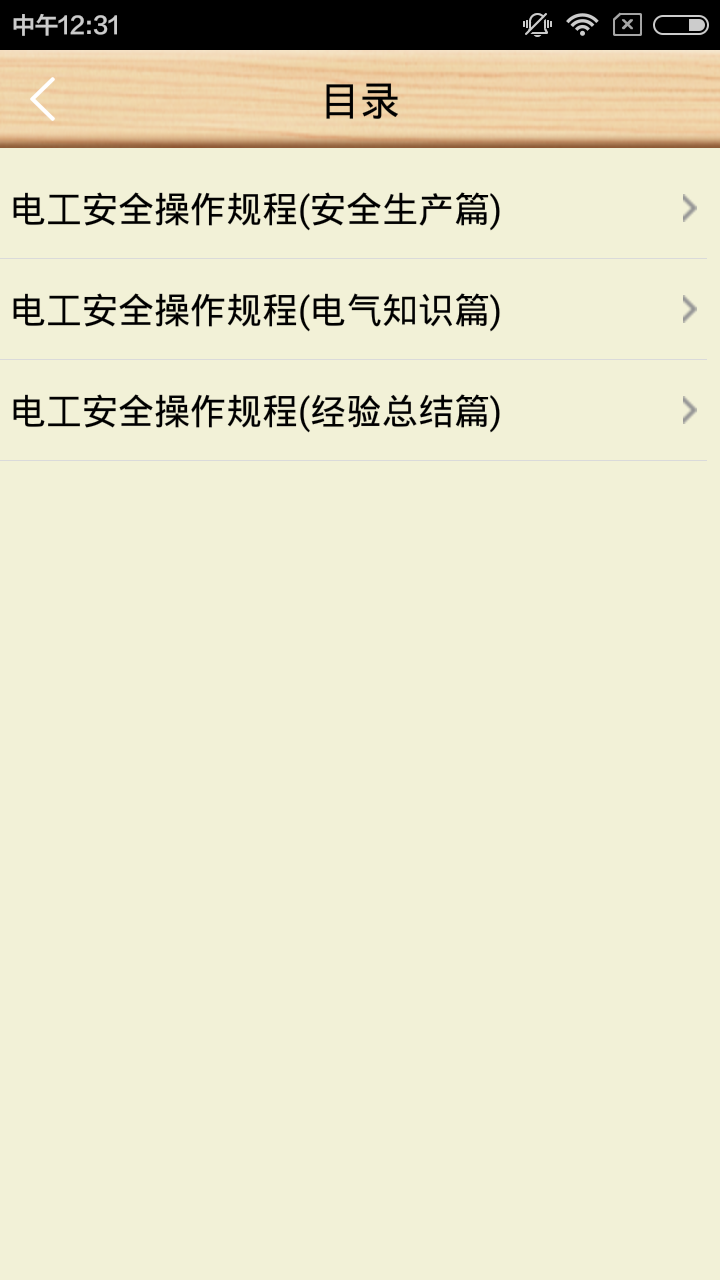Tap the row of the second chapter

tap(360, 310)
